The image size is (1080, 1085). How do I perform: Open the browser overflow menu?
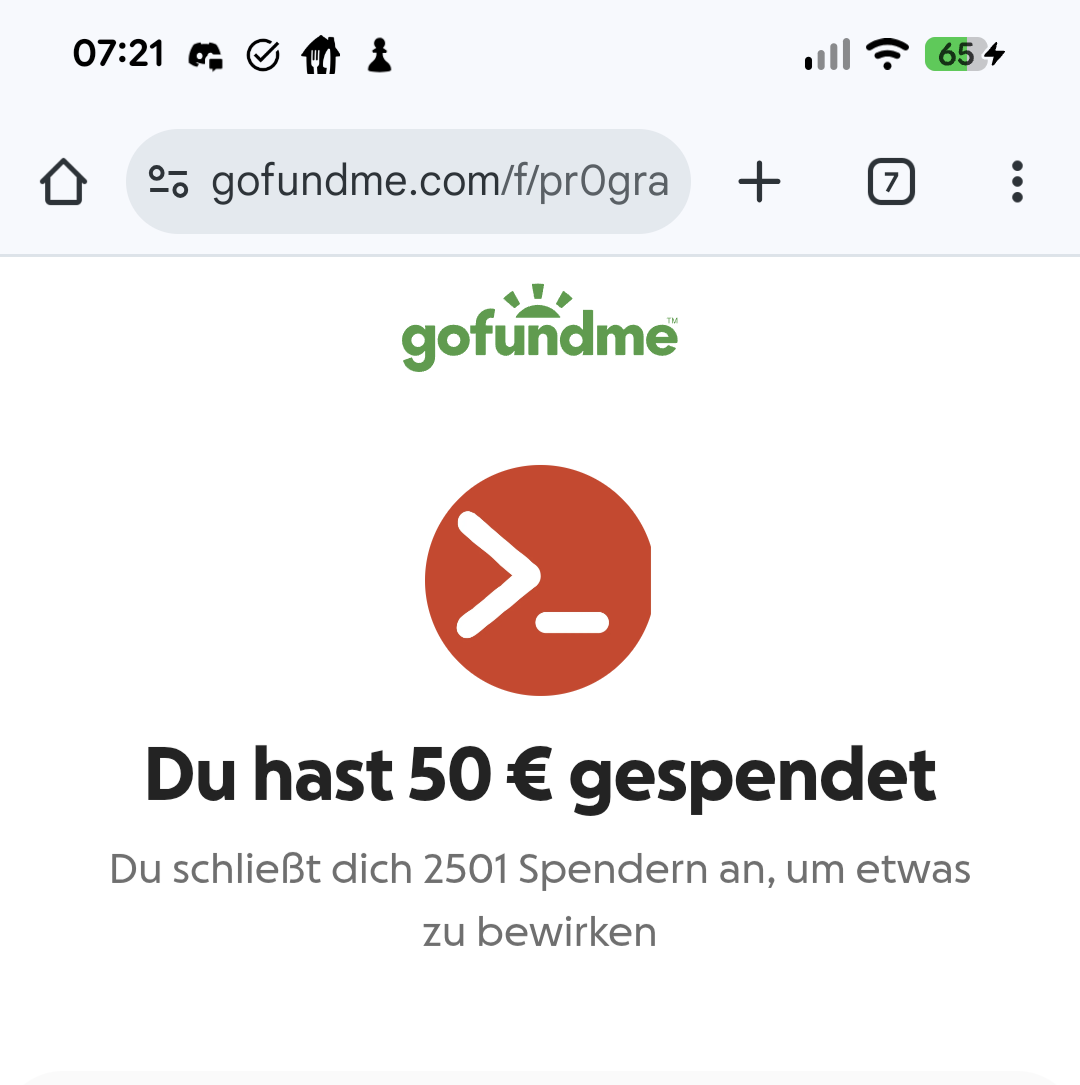tap(1017, 182)
